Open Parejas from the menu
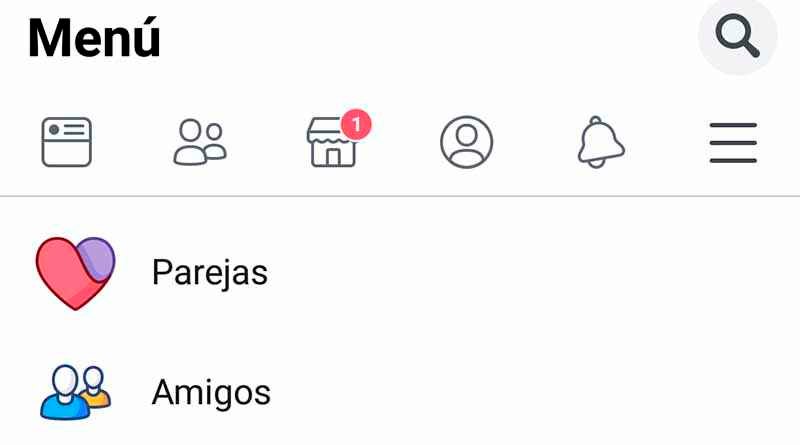This screenshot has width=800, height=445. pos(208,272)
